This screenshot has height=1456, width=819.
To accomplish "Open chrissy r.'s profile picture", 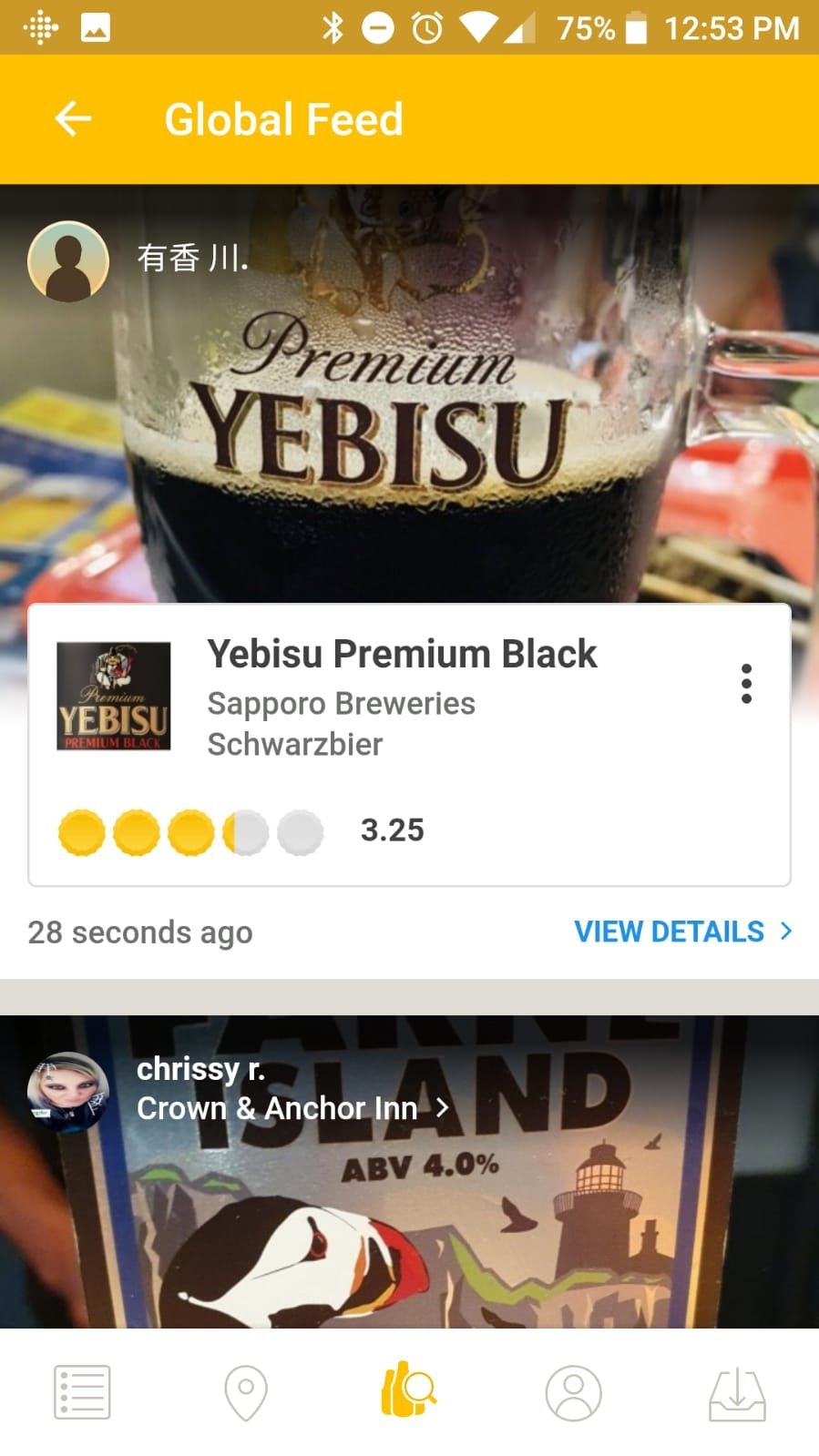I will (68, 1092).
